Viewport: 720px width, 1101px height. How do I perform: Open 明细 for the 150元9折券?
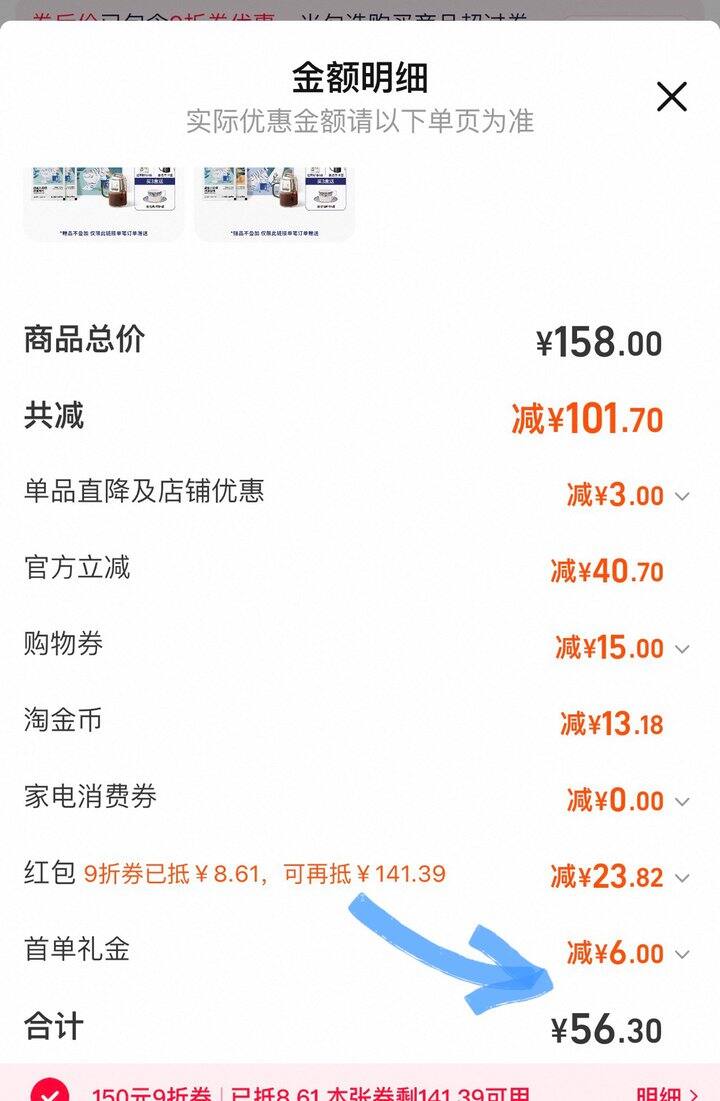click(x=667, y=1092)
